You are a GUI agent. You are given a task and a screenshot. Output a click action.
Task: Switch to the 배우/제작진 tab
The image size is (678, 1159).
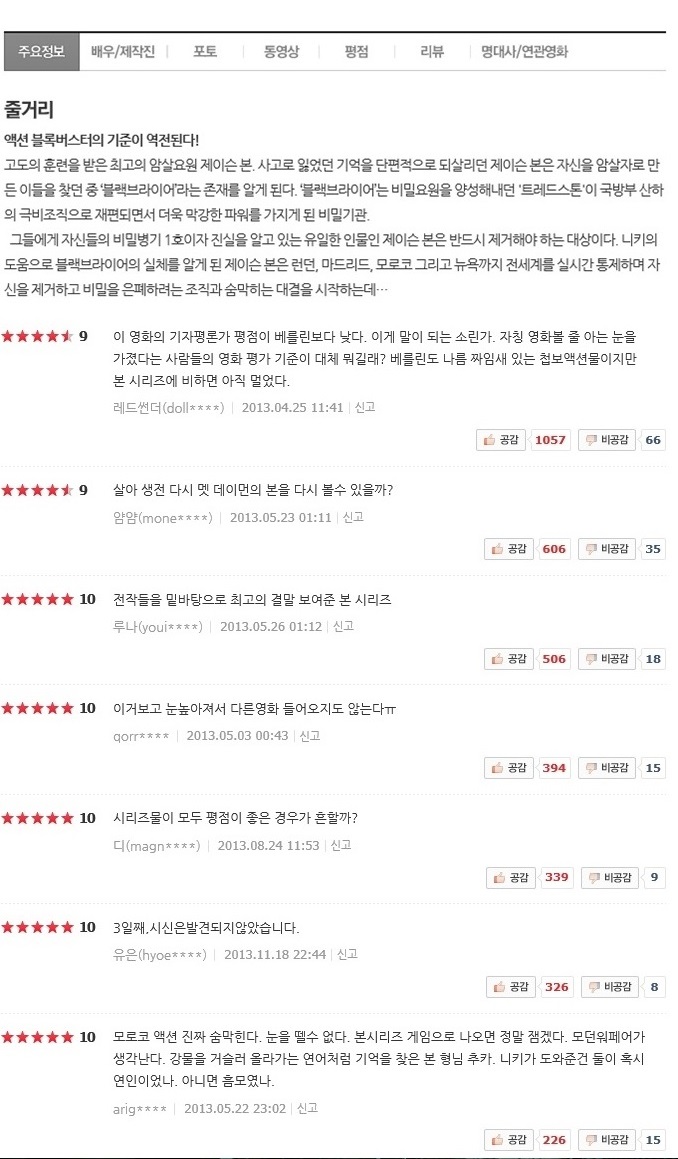pyautogui.click(x=123, y=52)
